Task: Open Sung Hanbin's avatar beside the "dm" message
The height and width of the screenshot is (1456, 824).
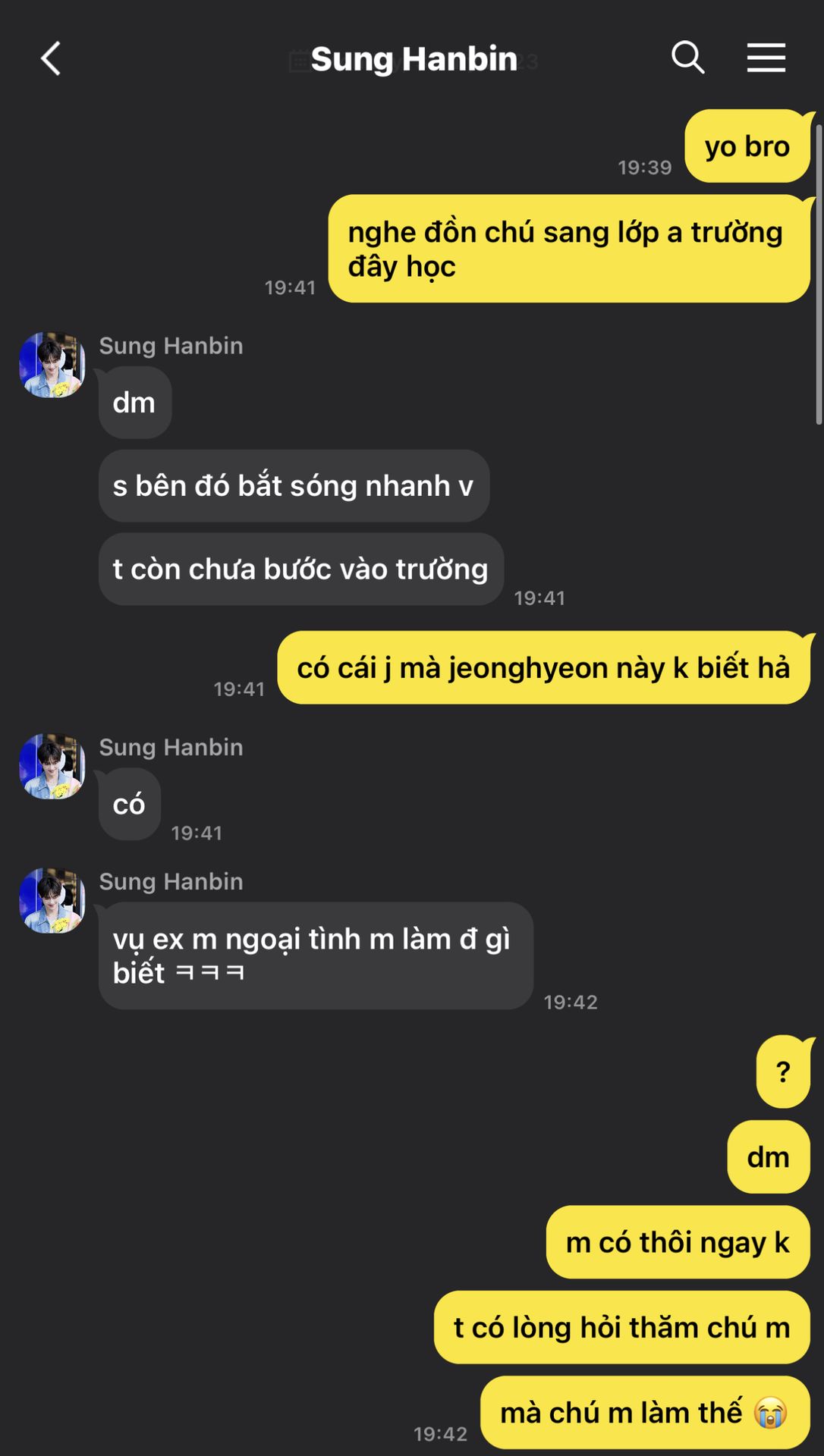Action: pos(52,365)
